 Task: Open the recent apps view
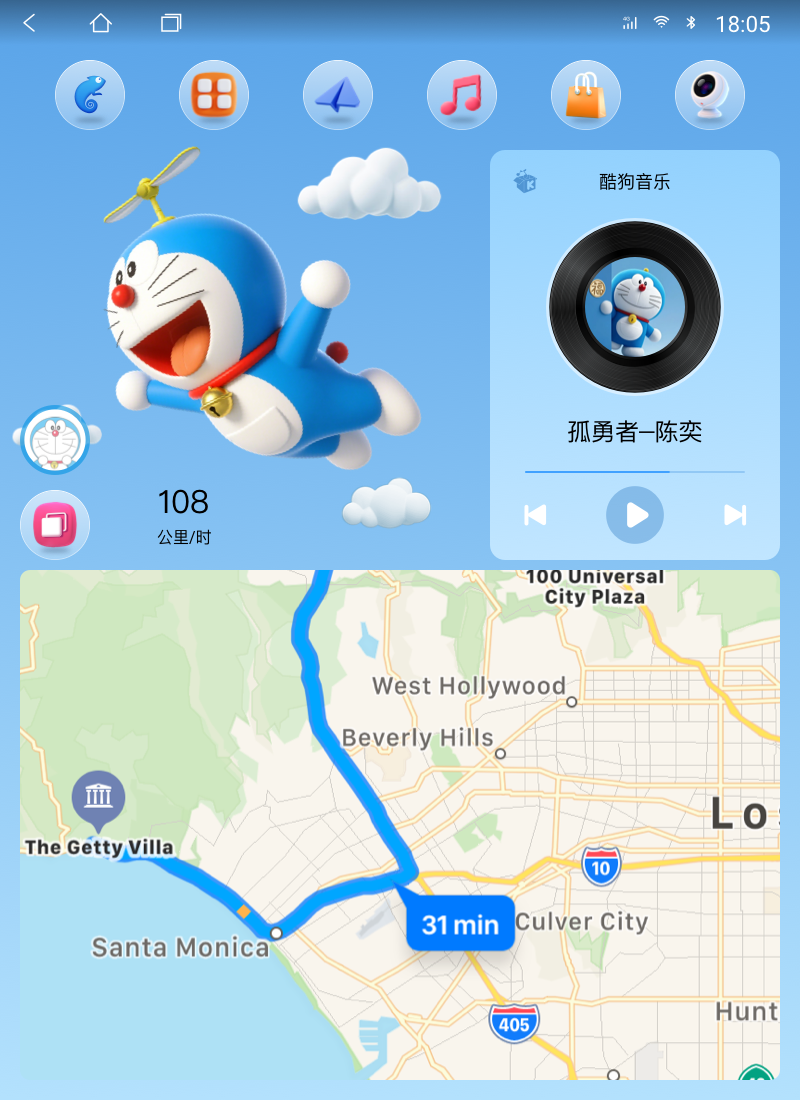(x=171, y=23)
